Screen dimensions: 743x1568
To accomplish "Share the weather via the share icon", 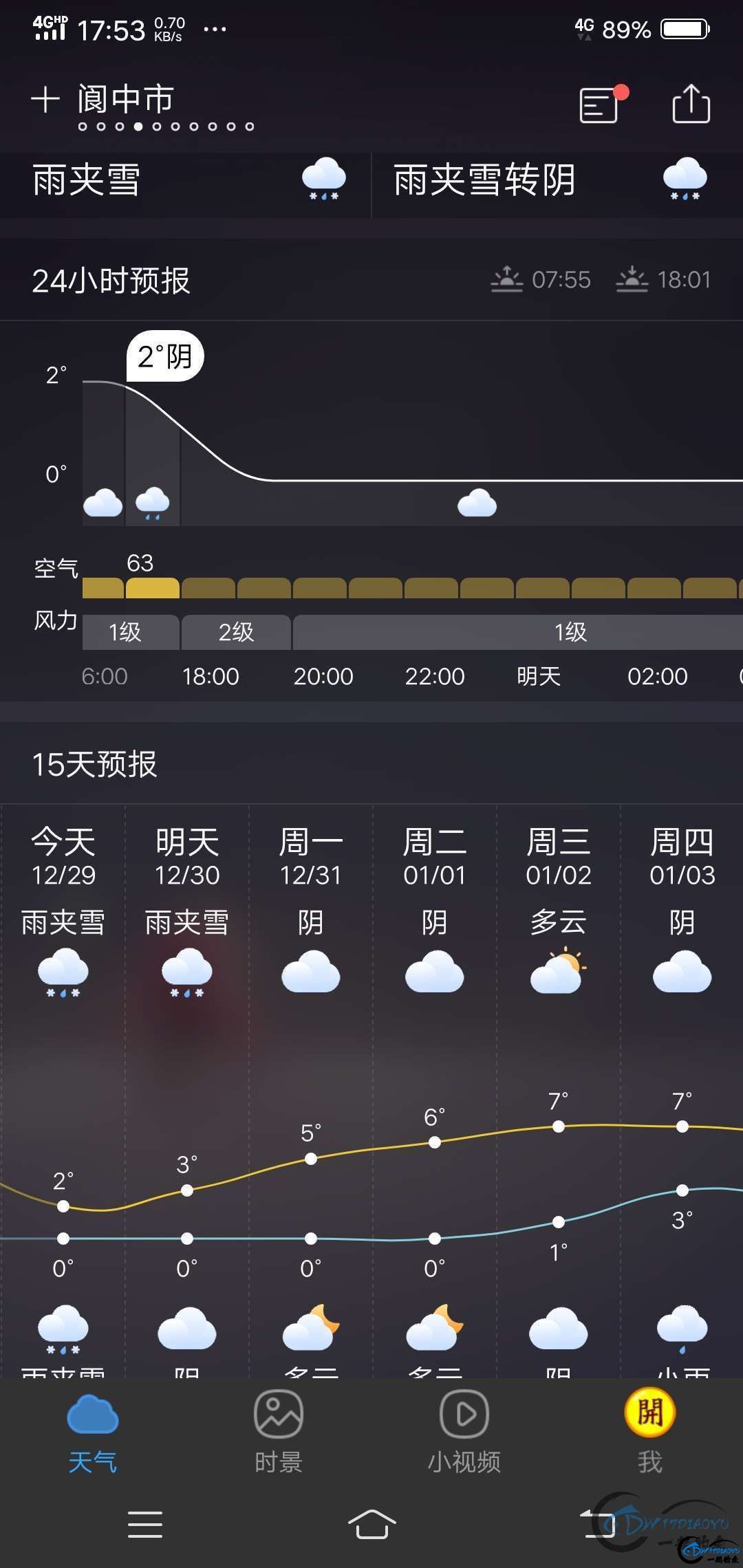I will [x=691, y=105].
